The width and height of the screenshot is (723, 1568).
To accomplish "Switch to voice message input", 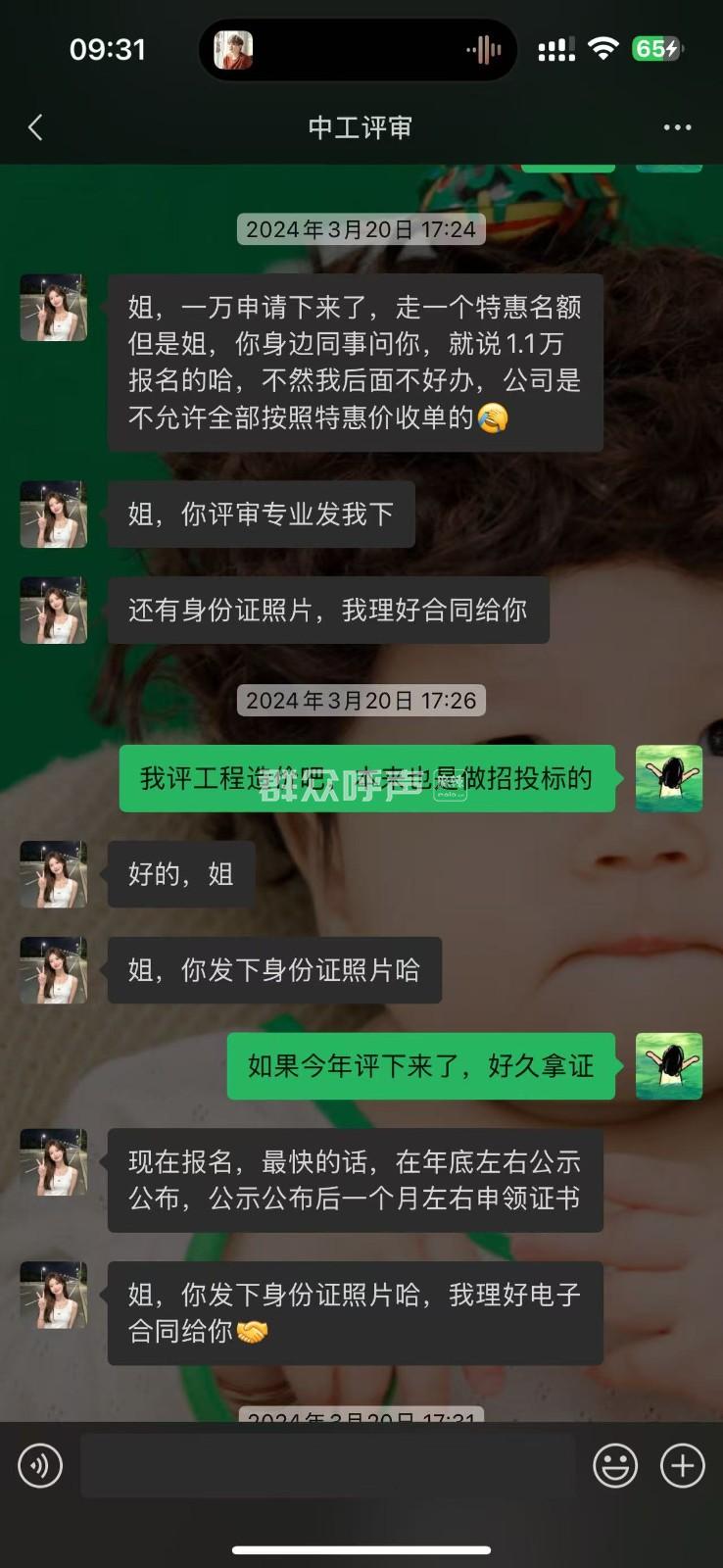I will [40, 1466].
